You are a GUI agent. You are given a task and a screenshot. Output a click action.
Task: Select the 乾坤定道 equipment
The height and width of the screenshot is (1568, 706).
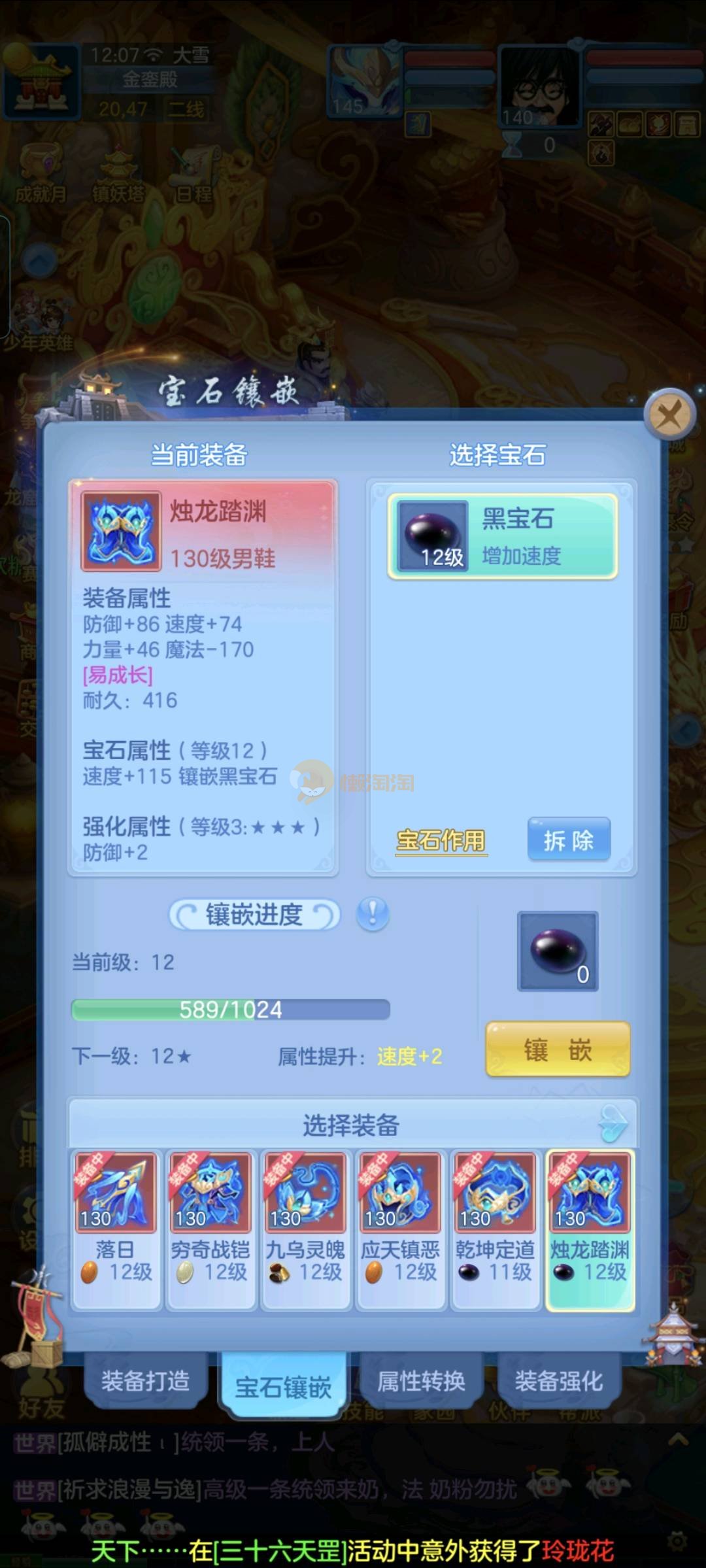(495, 1229)
